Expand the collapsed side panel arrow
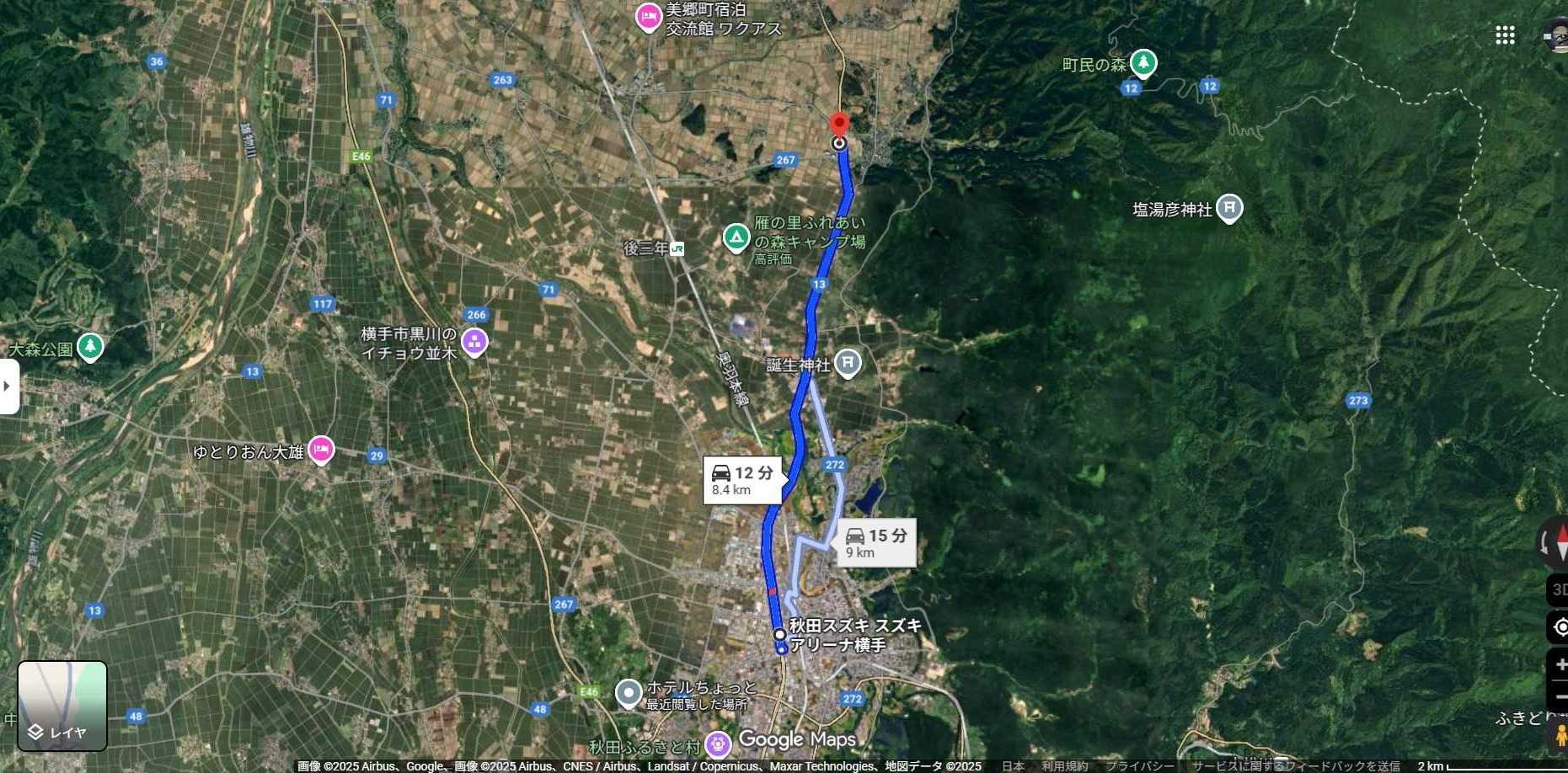 pos(8,386)
